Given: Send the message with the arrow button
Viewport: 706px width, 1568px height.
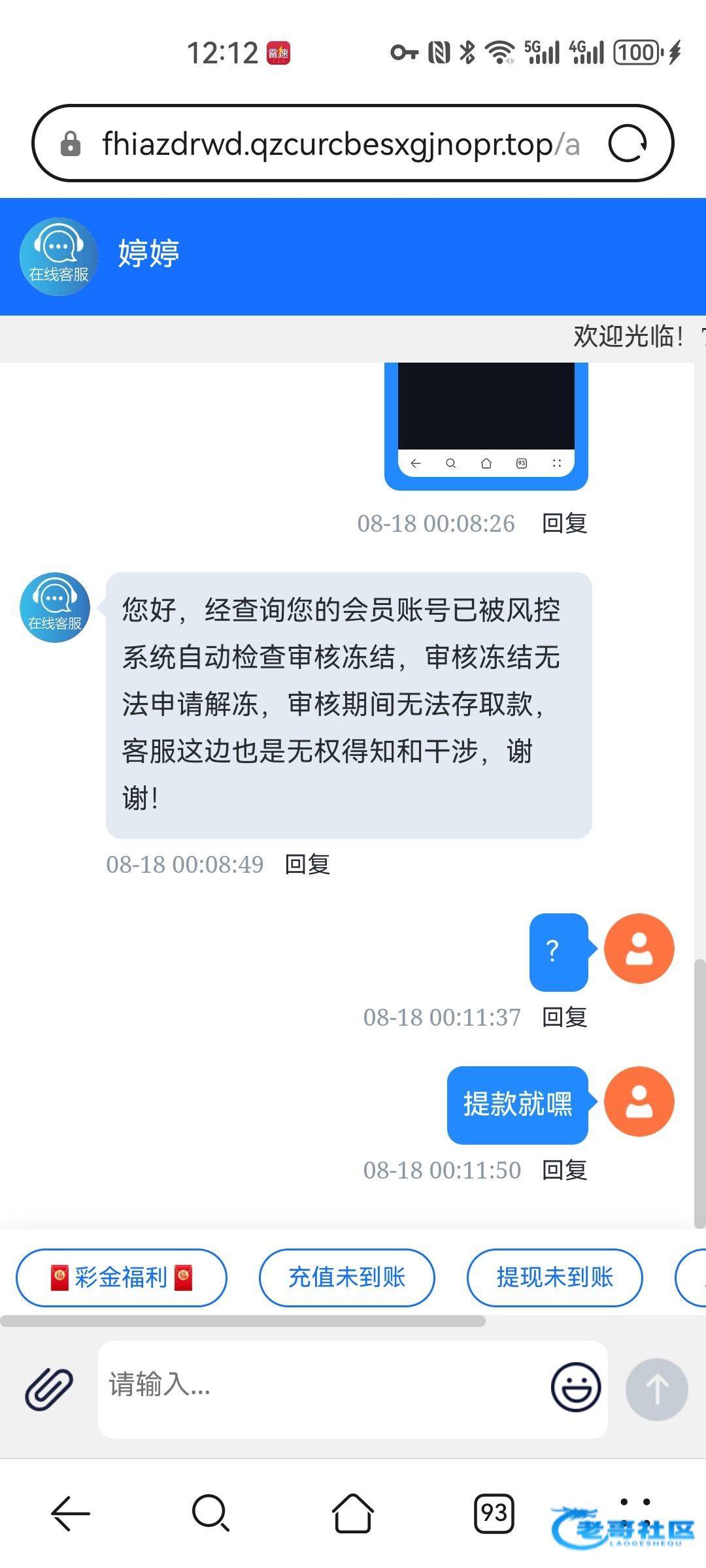Looking at the screenshot, I should coord(656,1389).
